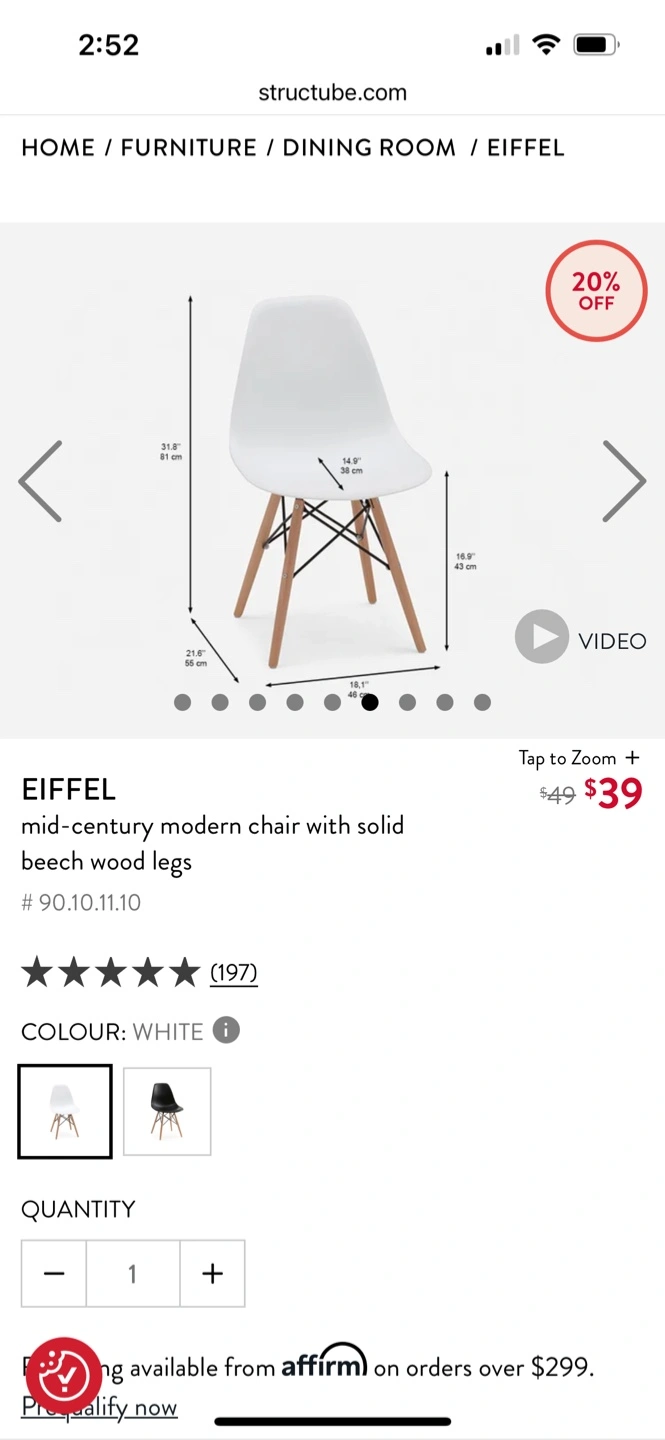Show colour info icon
This screenshot has width=665, height=1440.
[x=227, y=1030]
